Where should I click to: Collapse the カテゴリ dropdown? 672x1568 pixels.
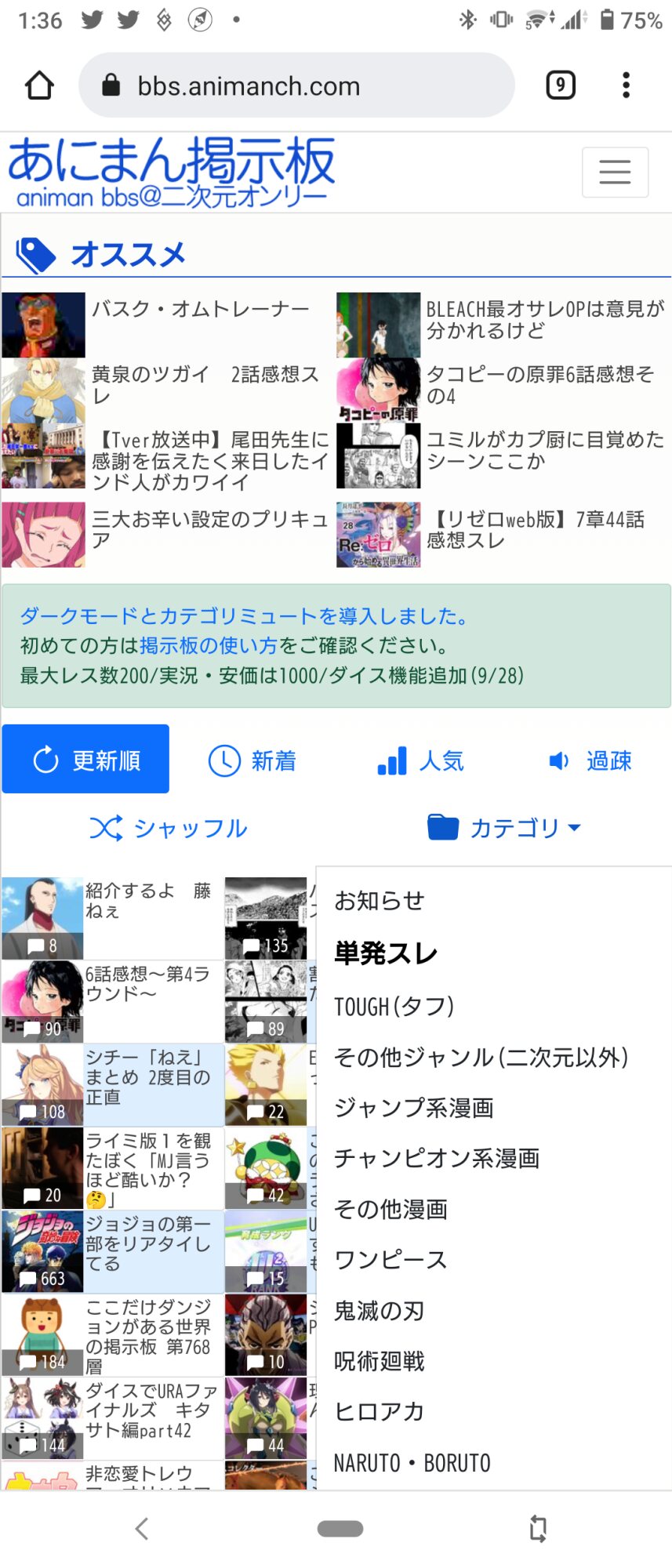pos(504,828)
